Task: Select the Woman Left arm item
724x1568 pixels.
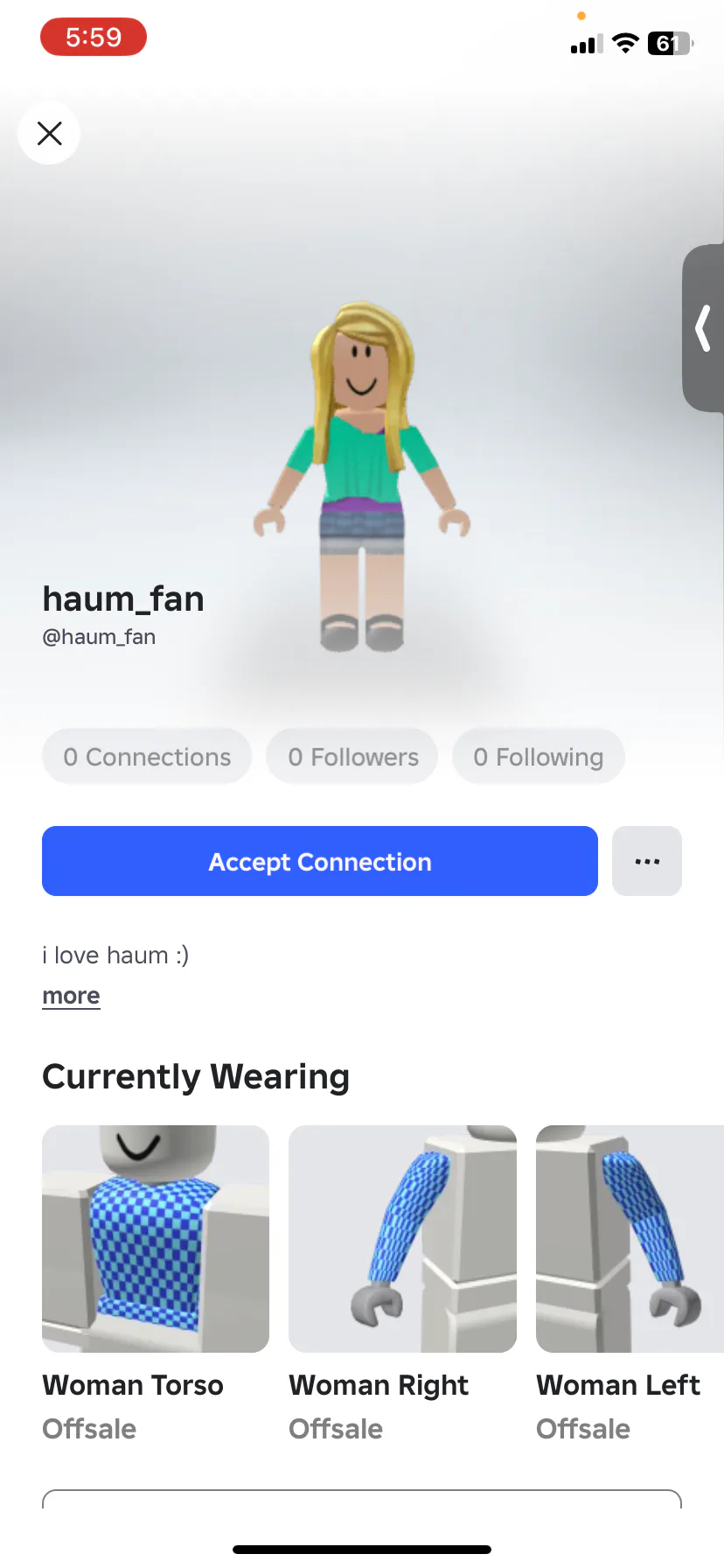Action: (628, 1239)
